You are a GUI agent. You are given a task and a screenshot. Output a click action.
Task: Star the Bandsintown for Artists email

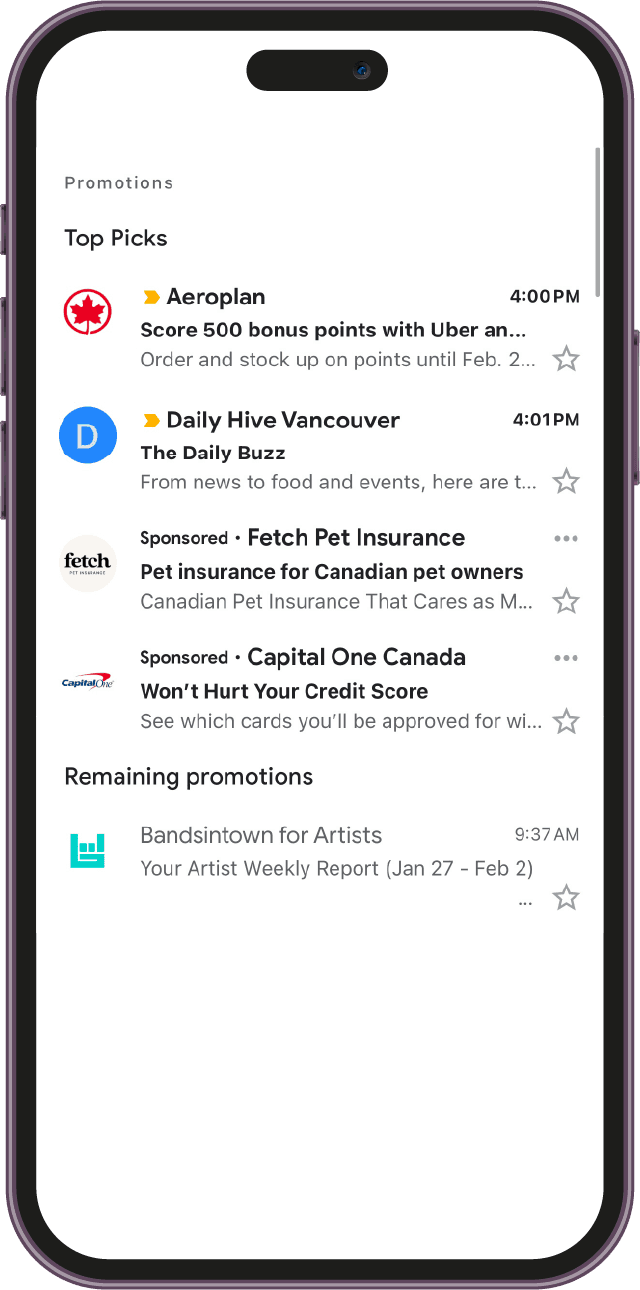point(566,898)
